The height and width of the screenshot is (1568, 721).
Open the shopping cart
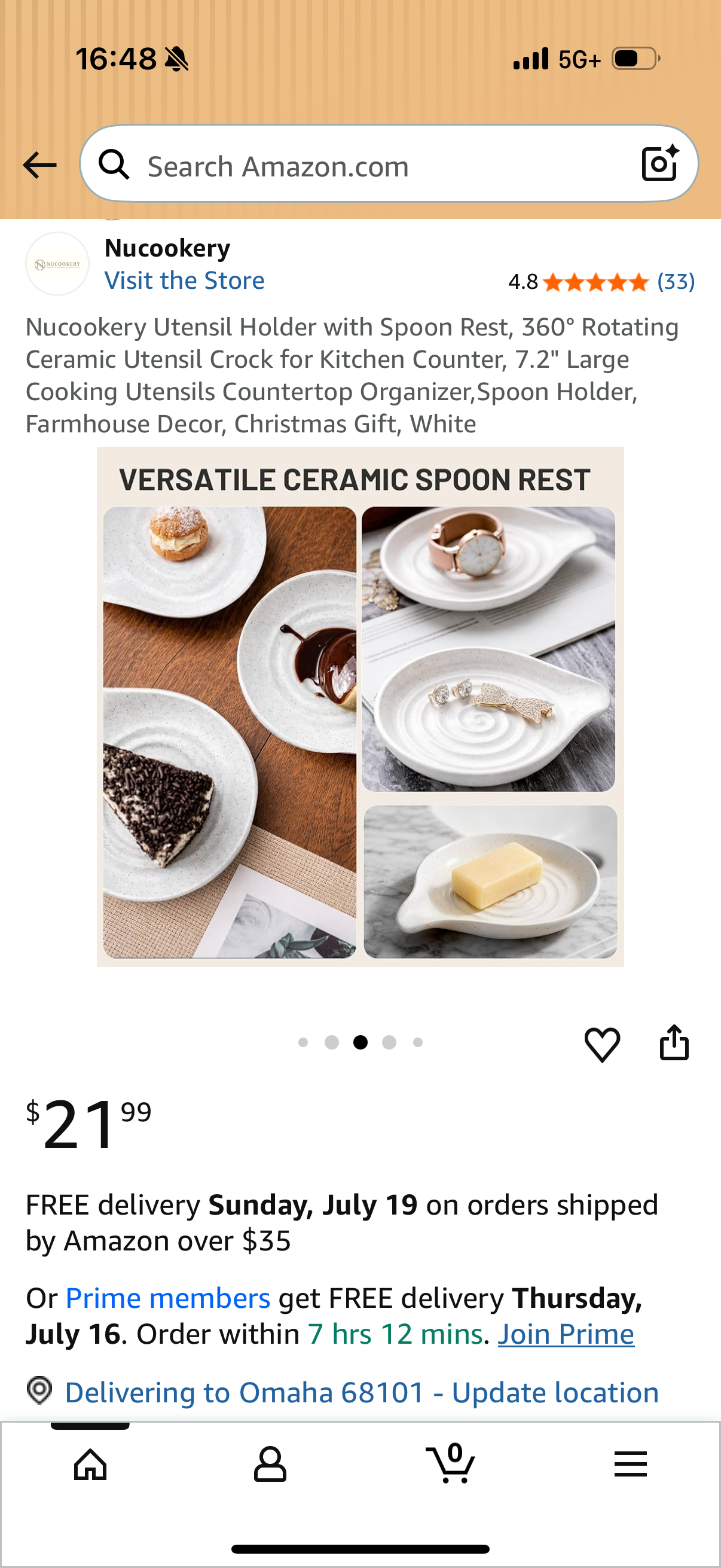click(450, 1463)
